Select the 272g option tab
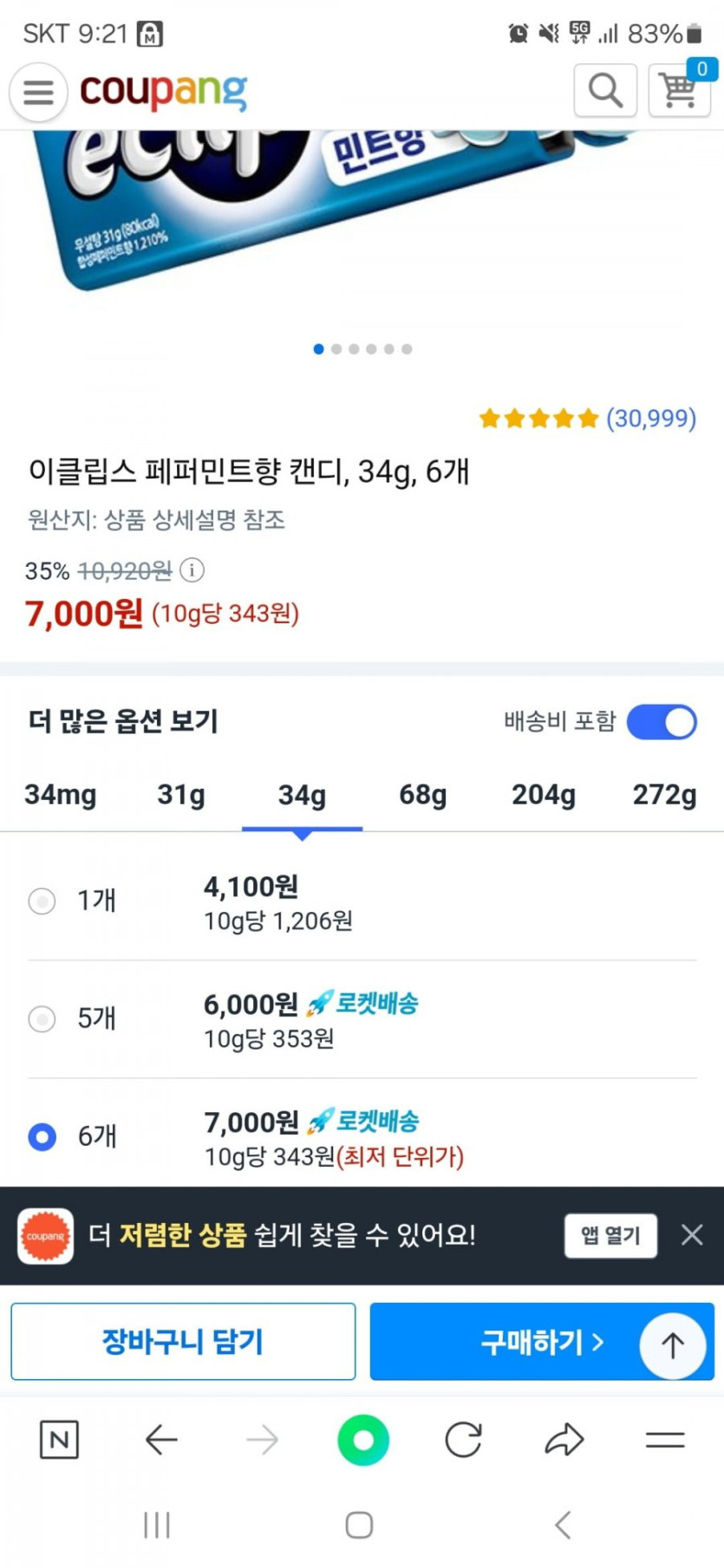The height and width of the screenshot is (1568, 724). (x=664, y=795)
